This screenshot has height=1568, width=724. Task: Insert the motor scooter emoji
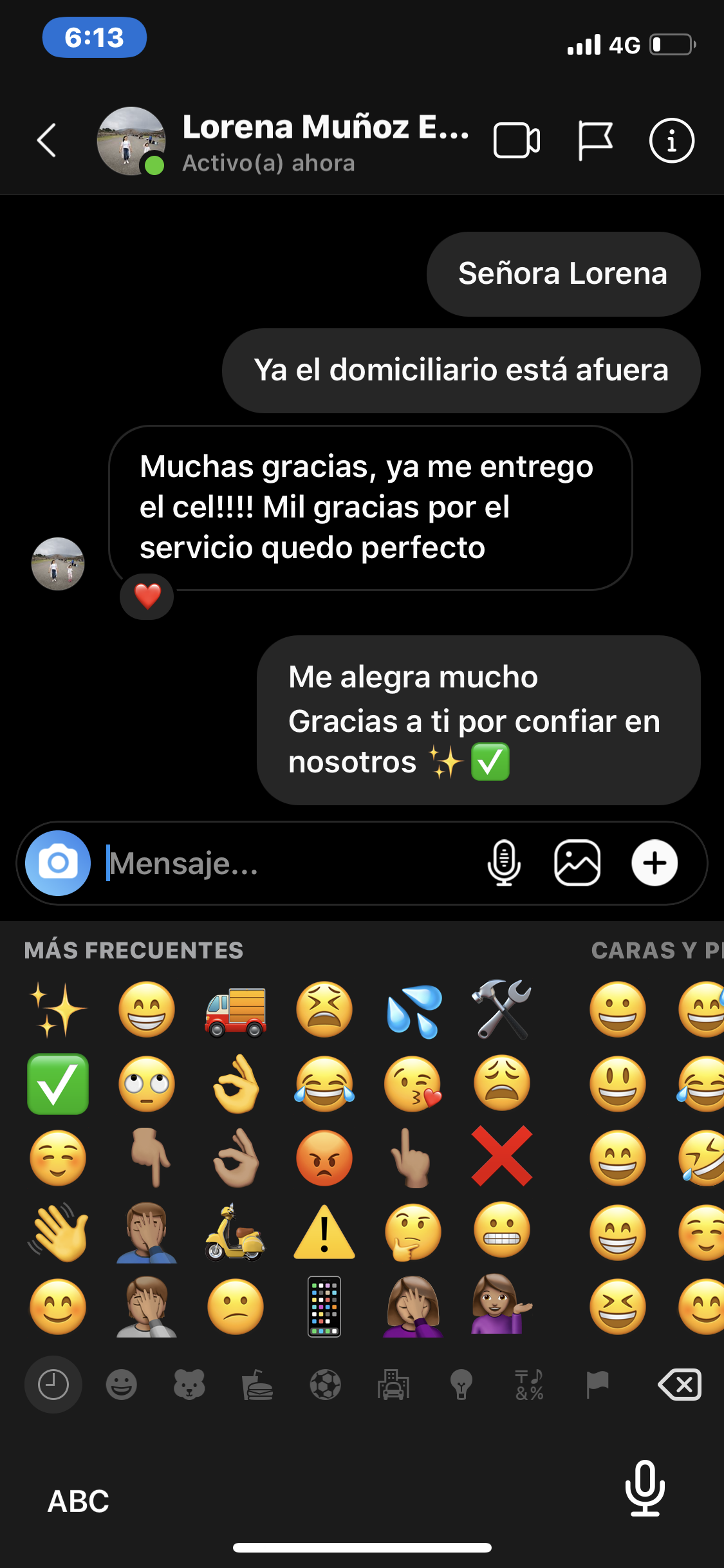pyautogui.click(x=236, y=1232)
